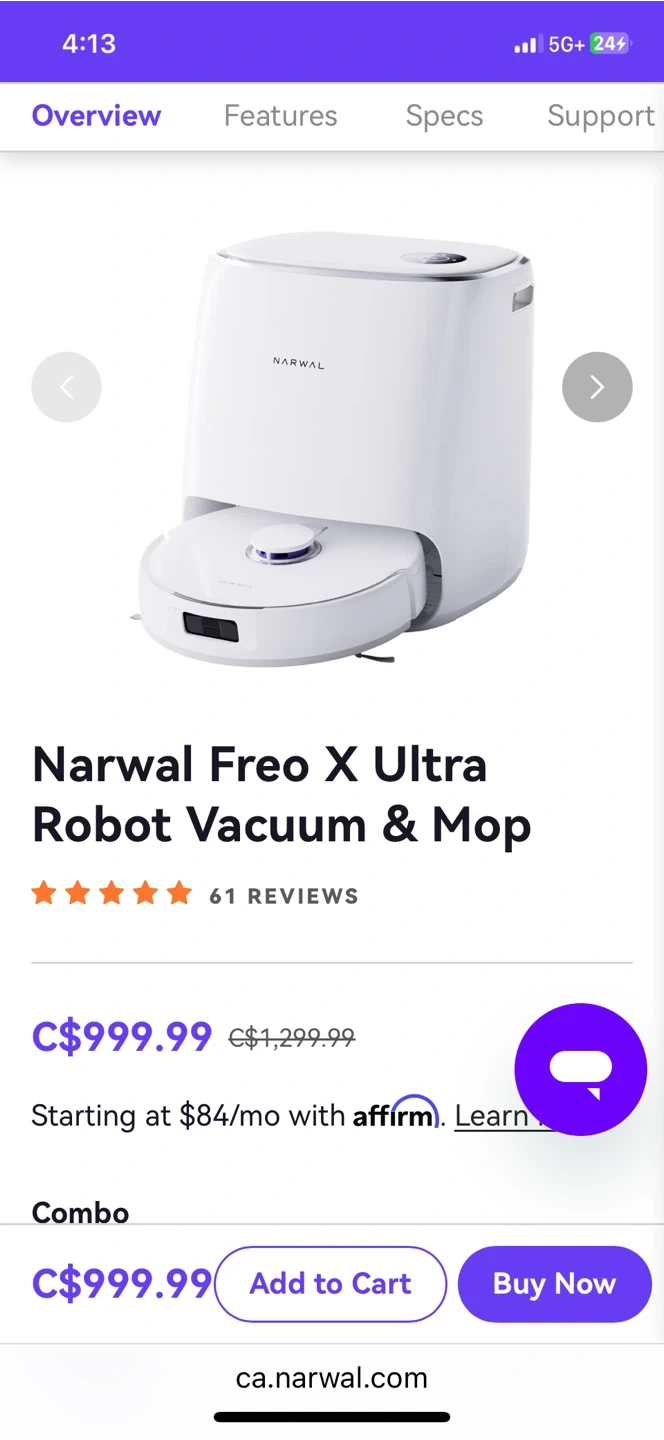The height and width of the screenshot is (1440, 664).
Task: Open the chat support bubble
Action: point(581,1069)
